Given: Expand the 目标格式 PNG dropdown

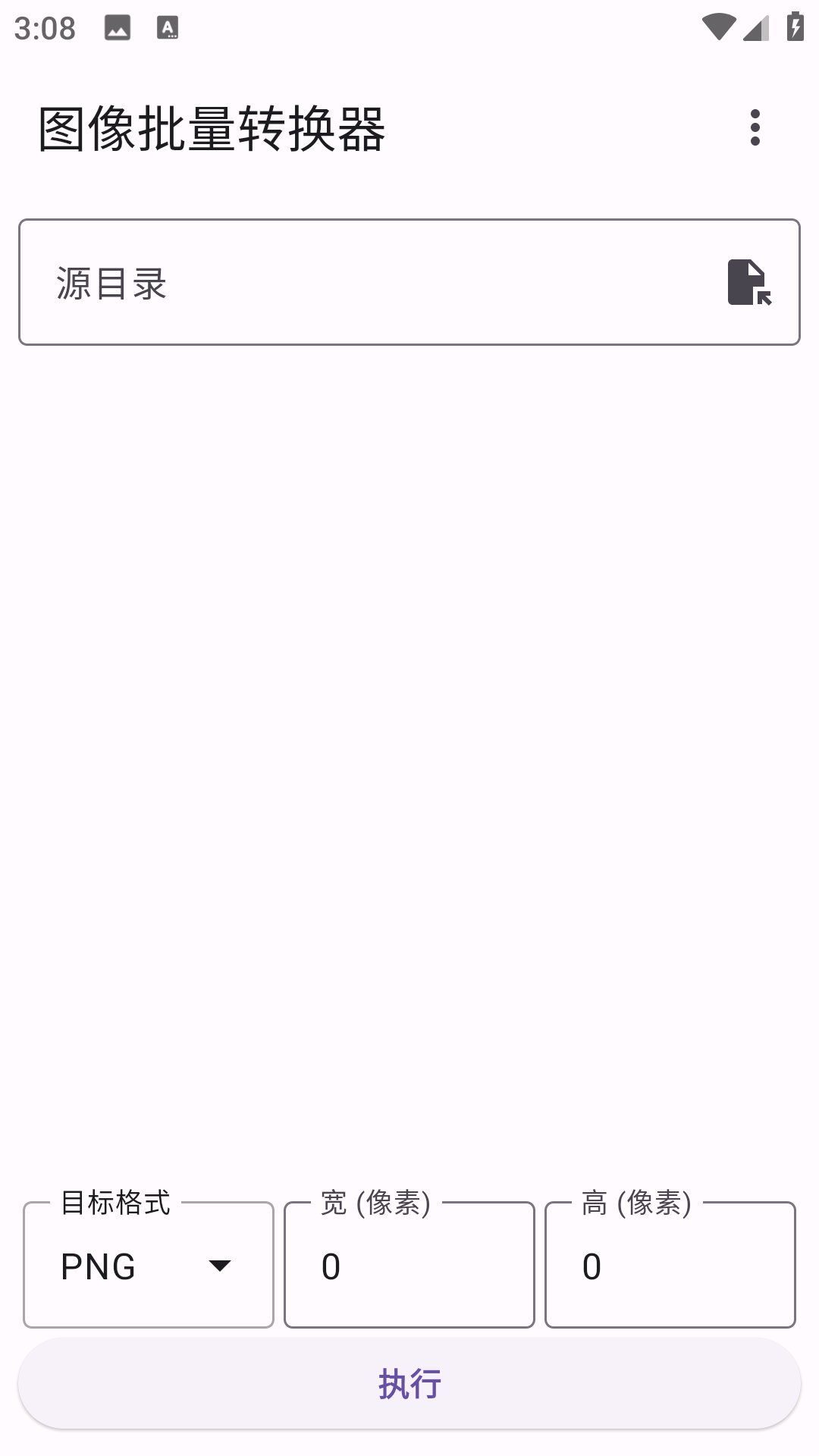Looking at the screenshot, I should click(x=149, y=1265).
